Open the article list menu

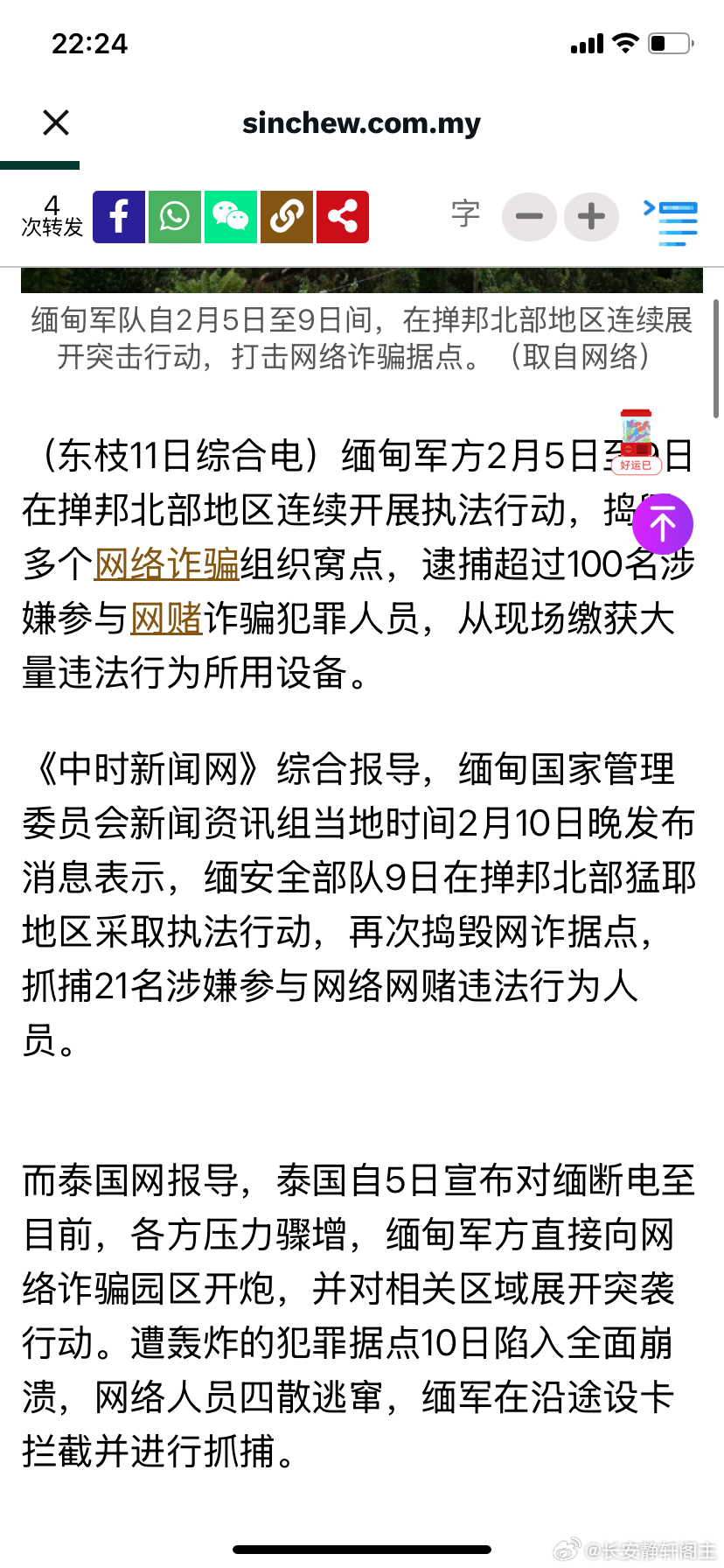coord(672,222)
